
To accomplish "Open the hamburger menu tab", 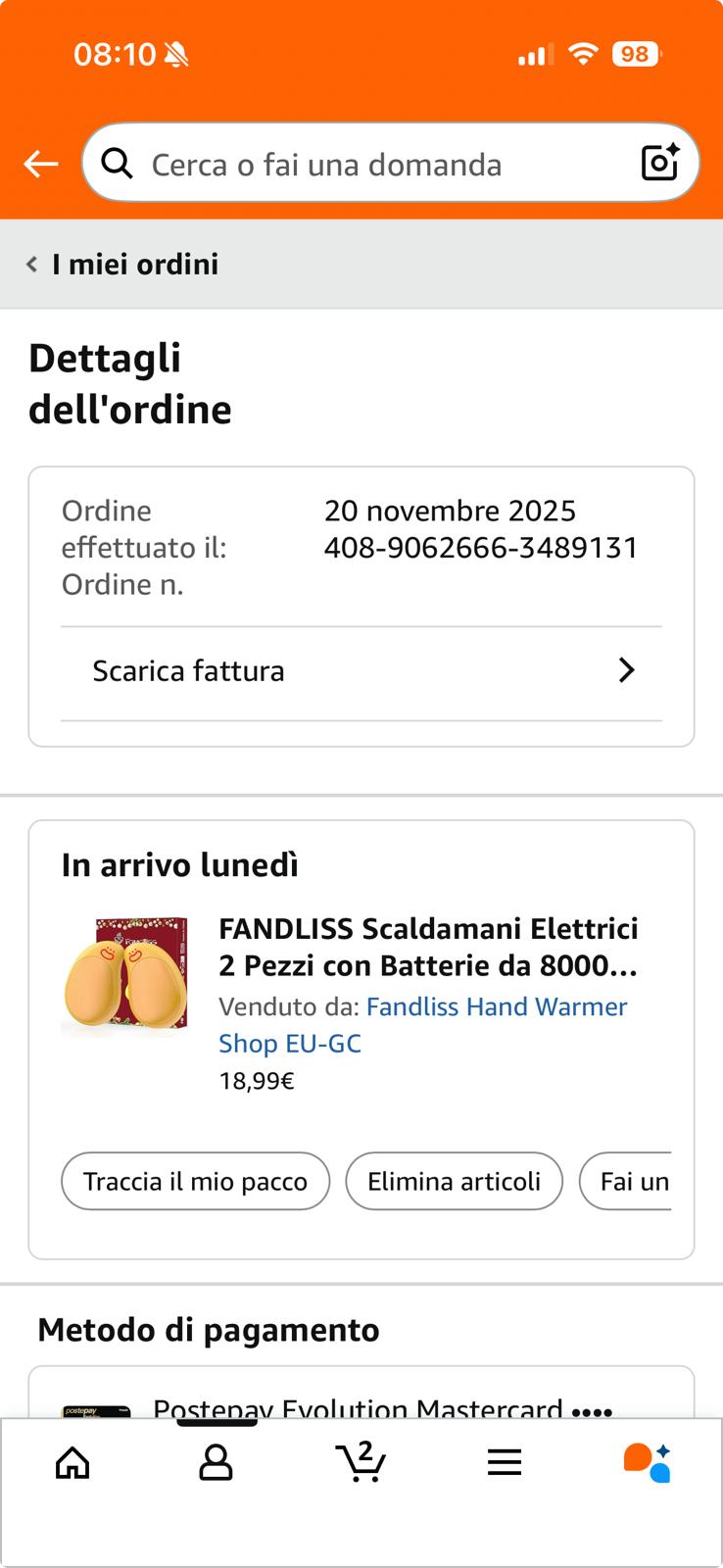I will pos(505,1463).
